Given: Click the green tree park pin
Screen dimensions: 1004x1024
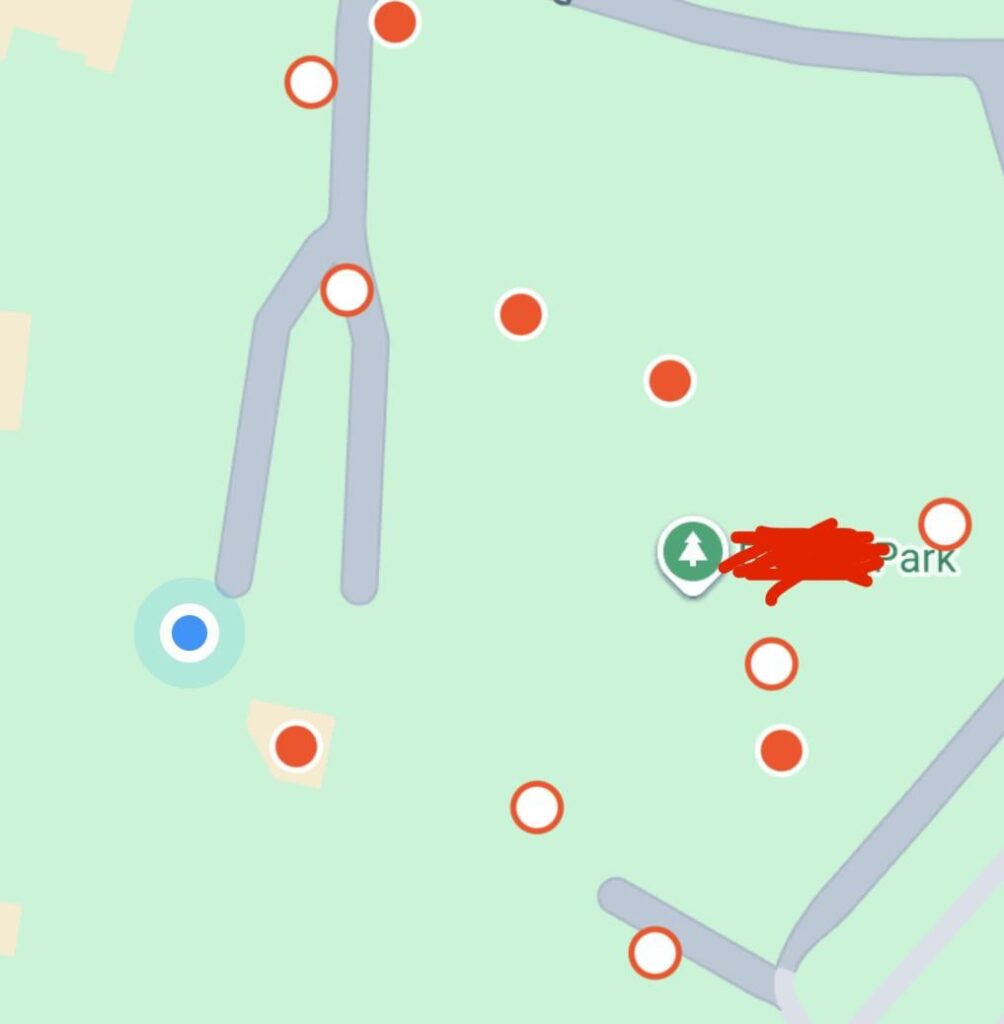Looking at the screenshot, I should (x=691, y=549).
